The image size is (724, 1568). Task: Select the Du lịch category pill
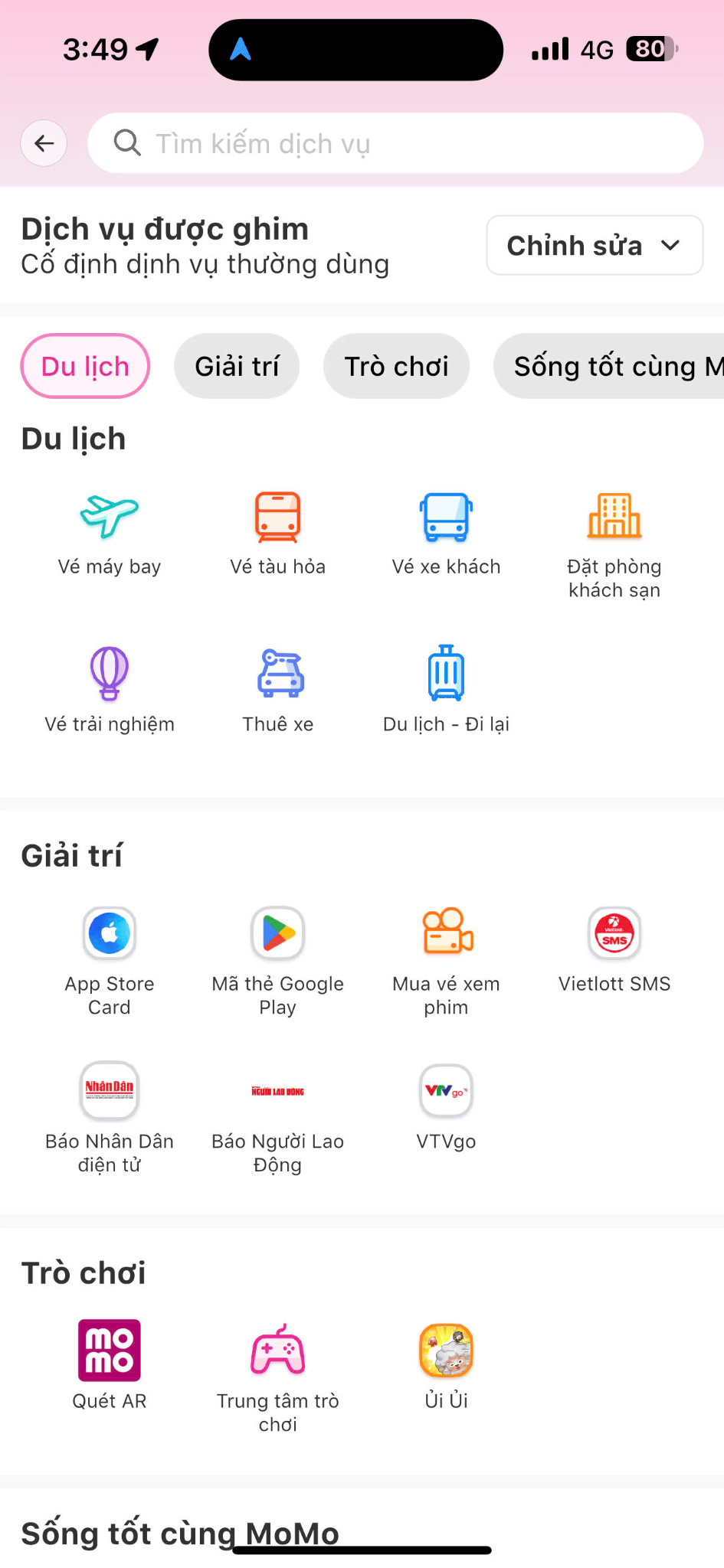(84, 366)
